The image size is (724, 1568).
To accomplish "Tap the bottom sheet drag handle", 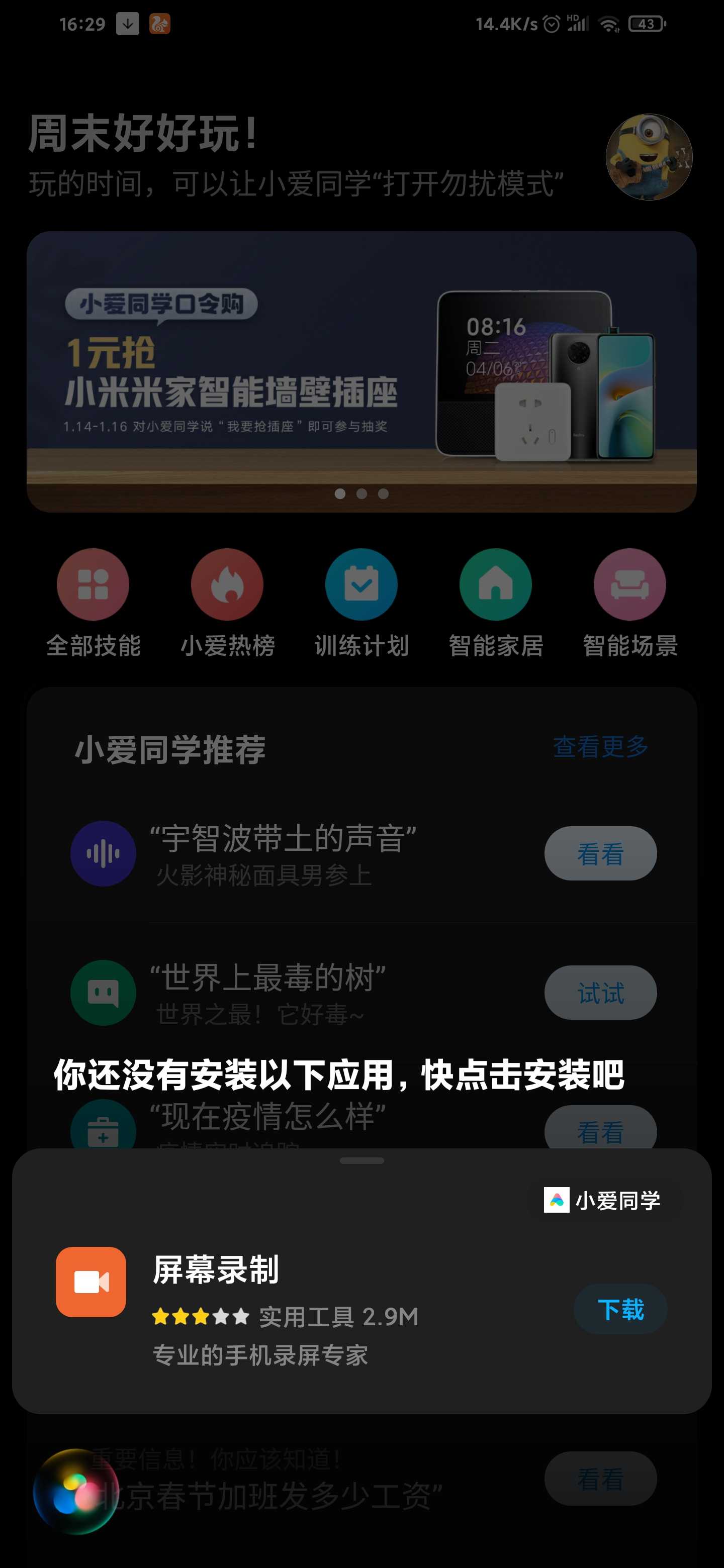I will (x=361, y=1160).
